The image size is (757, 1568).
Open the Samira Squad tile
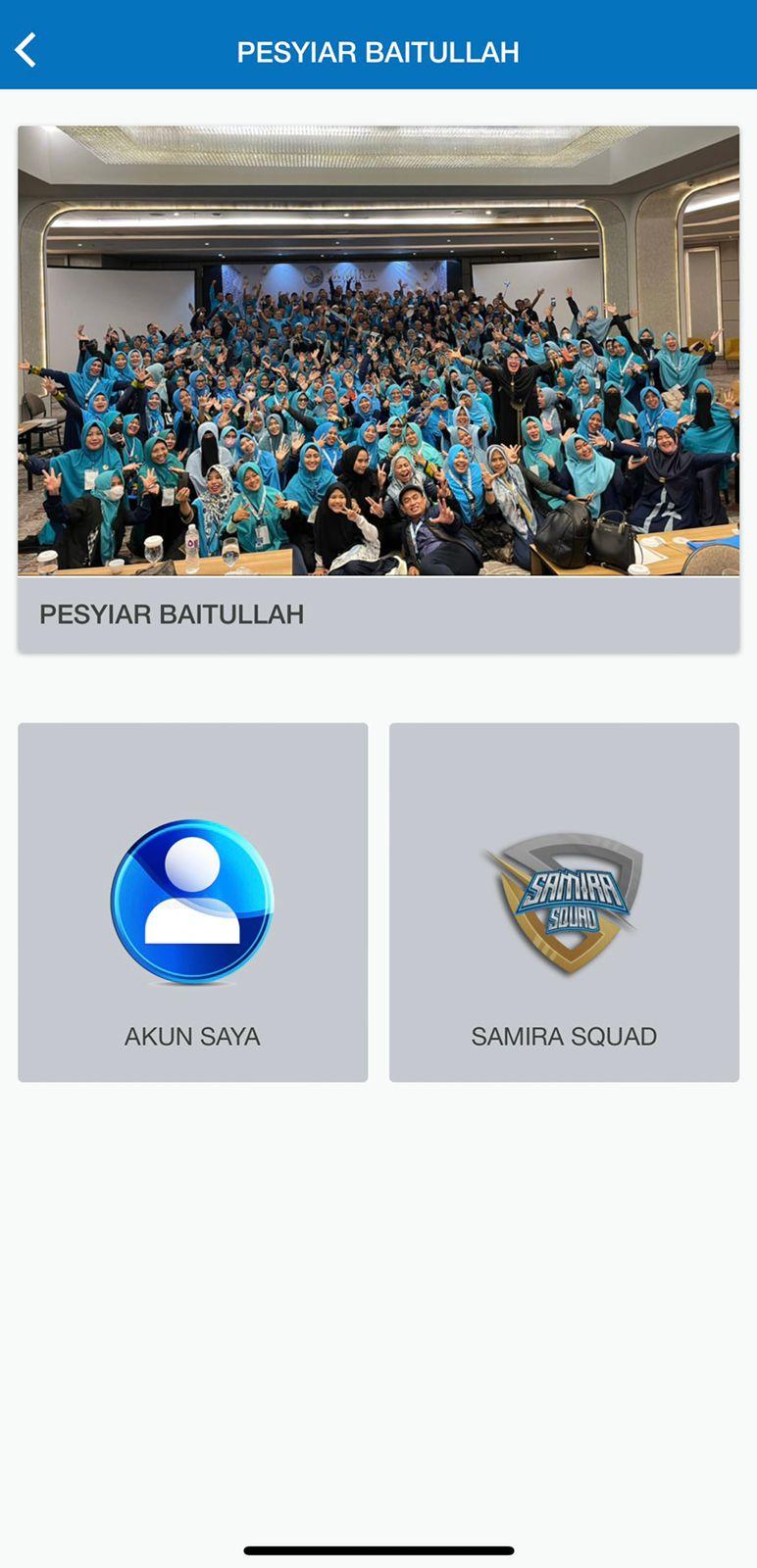pyautogui.click(x=564, y=903)
